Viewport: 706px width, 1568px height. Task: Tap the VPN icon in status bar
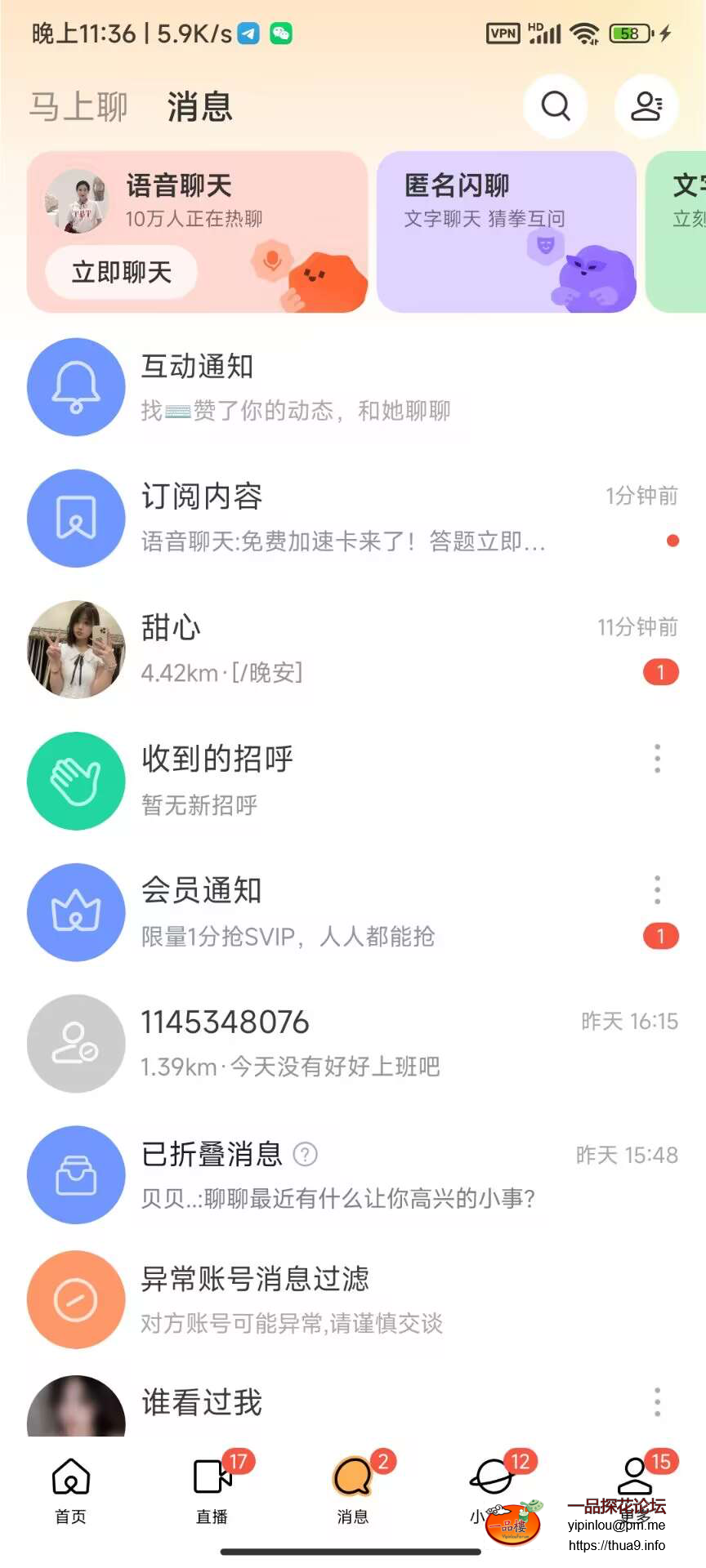click(503, 33)
